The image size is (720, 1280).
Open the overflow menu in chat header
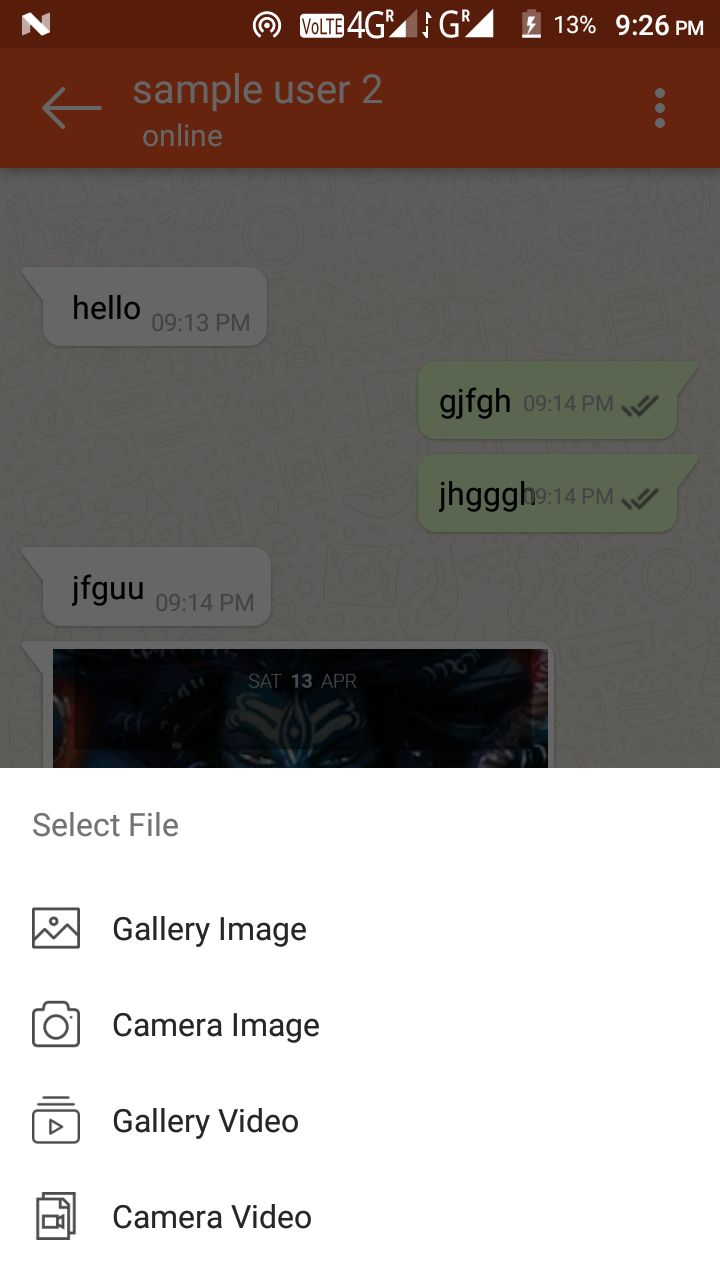(659, 108)
